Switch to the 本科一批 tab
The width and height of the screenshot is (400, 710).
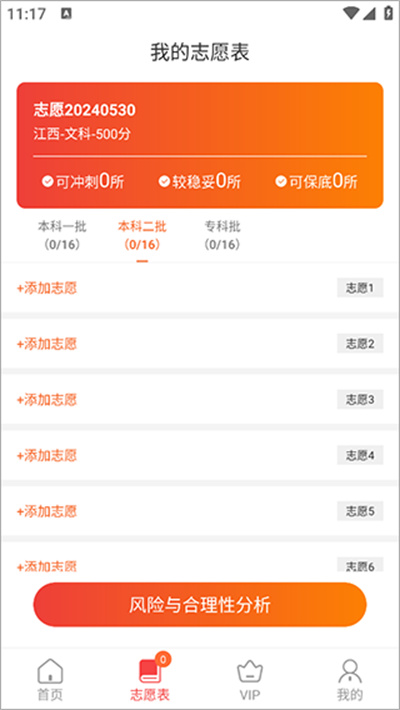pyautogui.click(x=62, y=235)
